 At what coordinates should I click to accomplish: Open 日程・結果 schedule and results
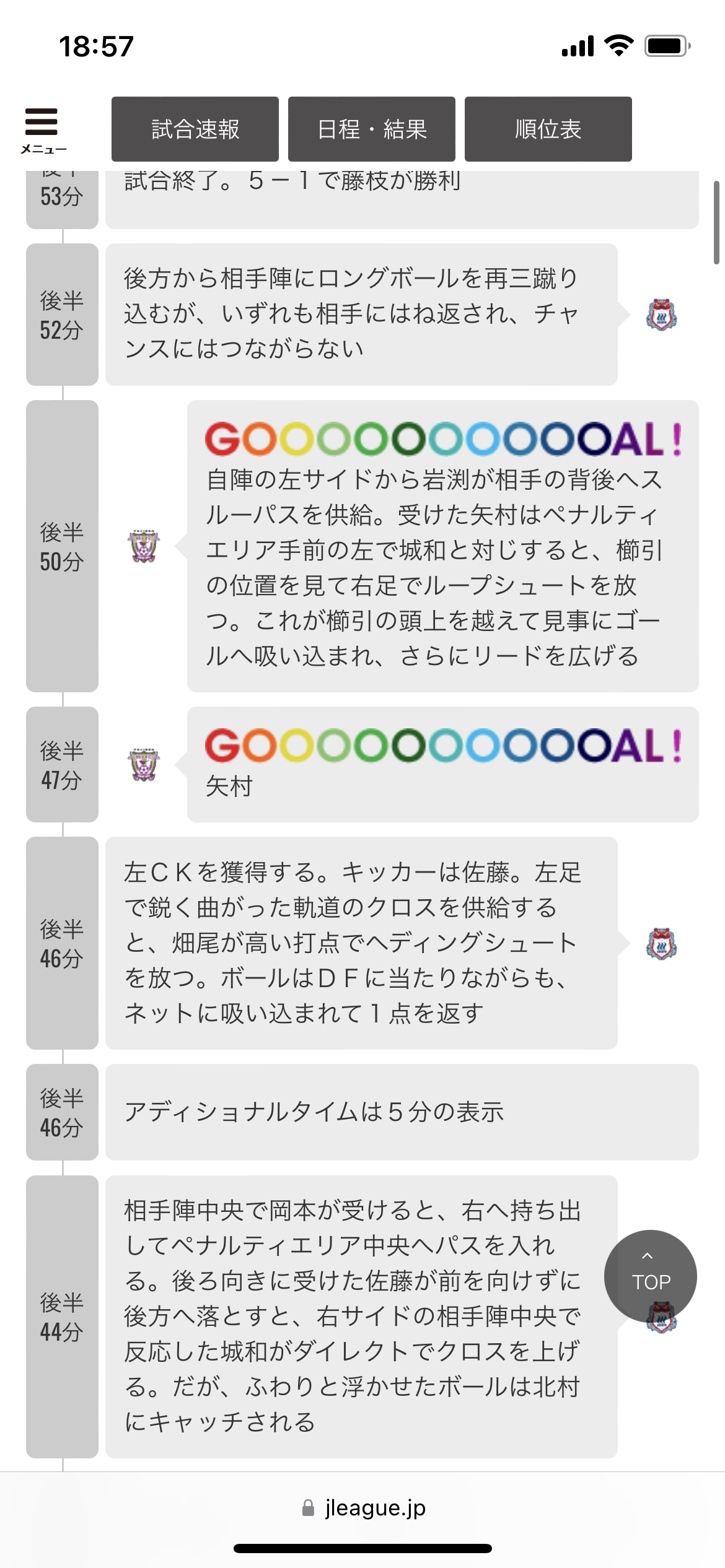[x=372, y=129]
